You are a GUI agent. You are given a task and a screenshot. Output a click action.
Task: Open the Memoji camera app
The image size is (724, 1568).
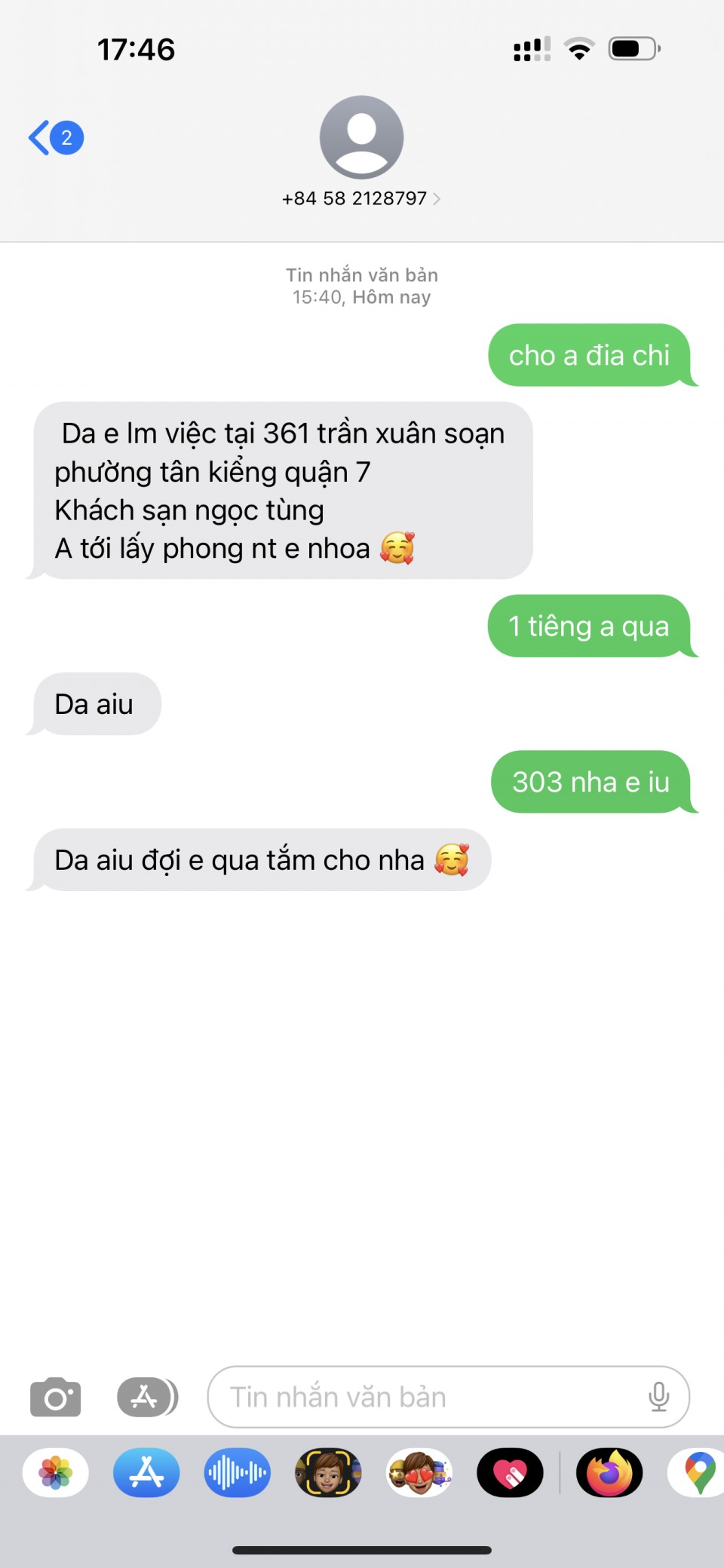328,1472
